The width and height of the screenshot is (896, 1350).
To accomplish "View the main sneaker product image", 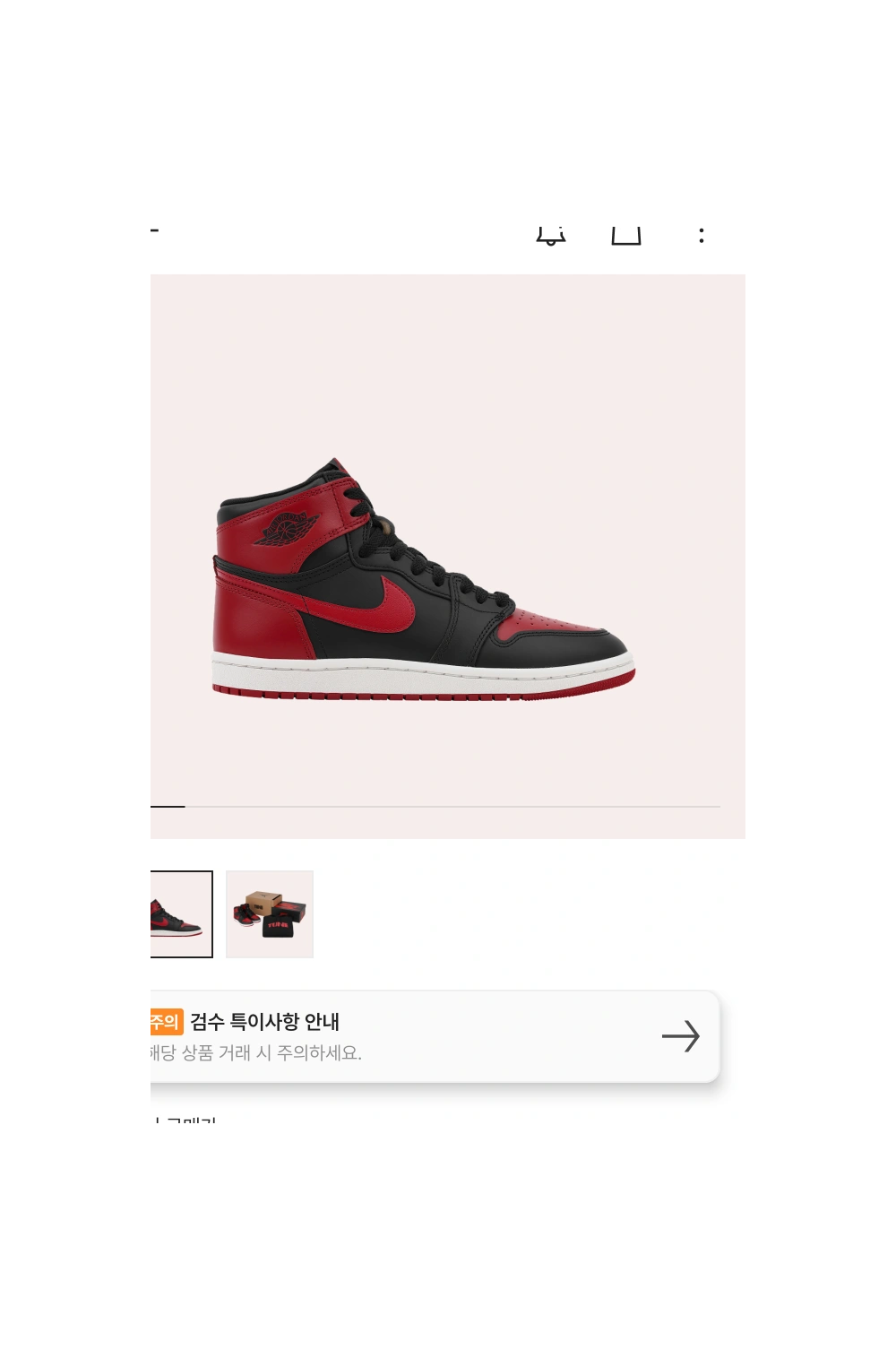I will pos(423,578).
